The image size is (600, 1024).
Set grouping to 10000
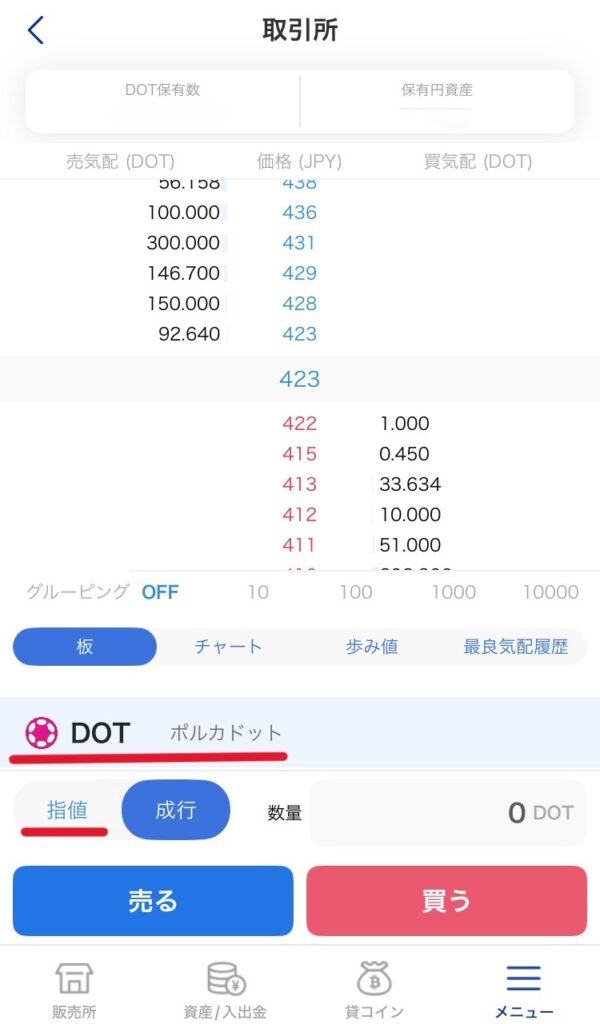pyautogui.click(x=550, y=592)
